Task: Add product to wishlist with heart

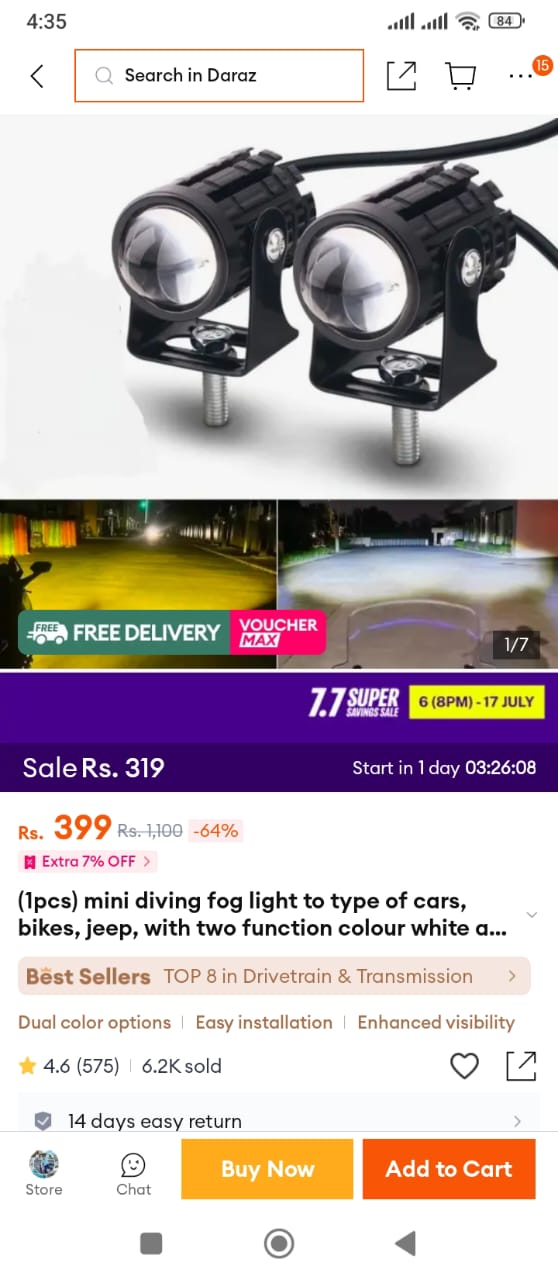Action: (x=464, y=1066)
